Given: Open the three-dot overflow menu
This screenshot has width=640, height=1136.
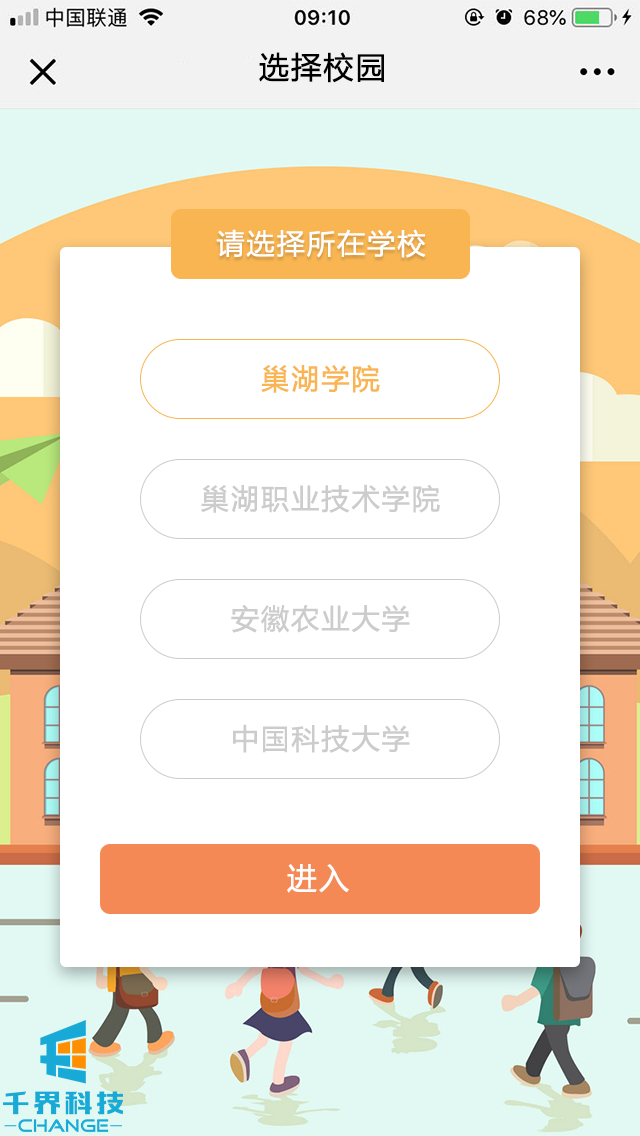Looking at the screenshot, I should [x=597, y=72].
